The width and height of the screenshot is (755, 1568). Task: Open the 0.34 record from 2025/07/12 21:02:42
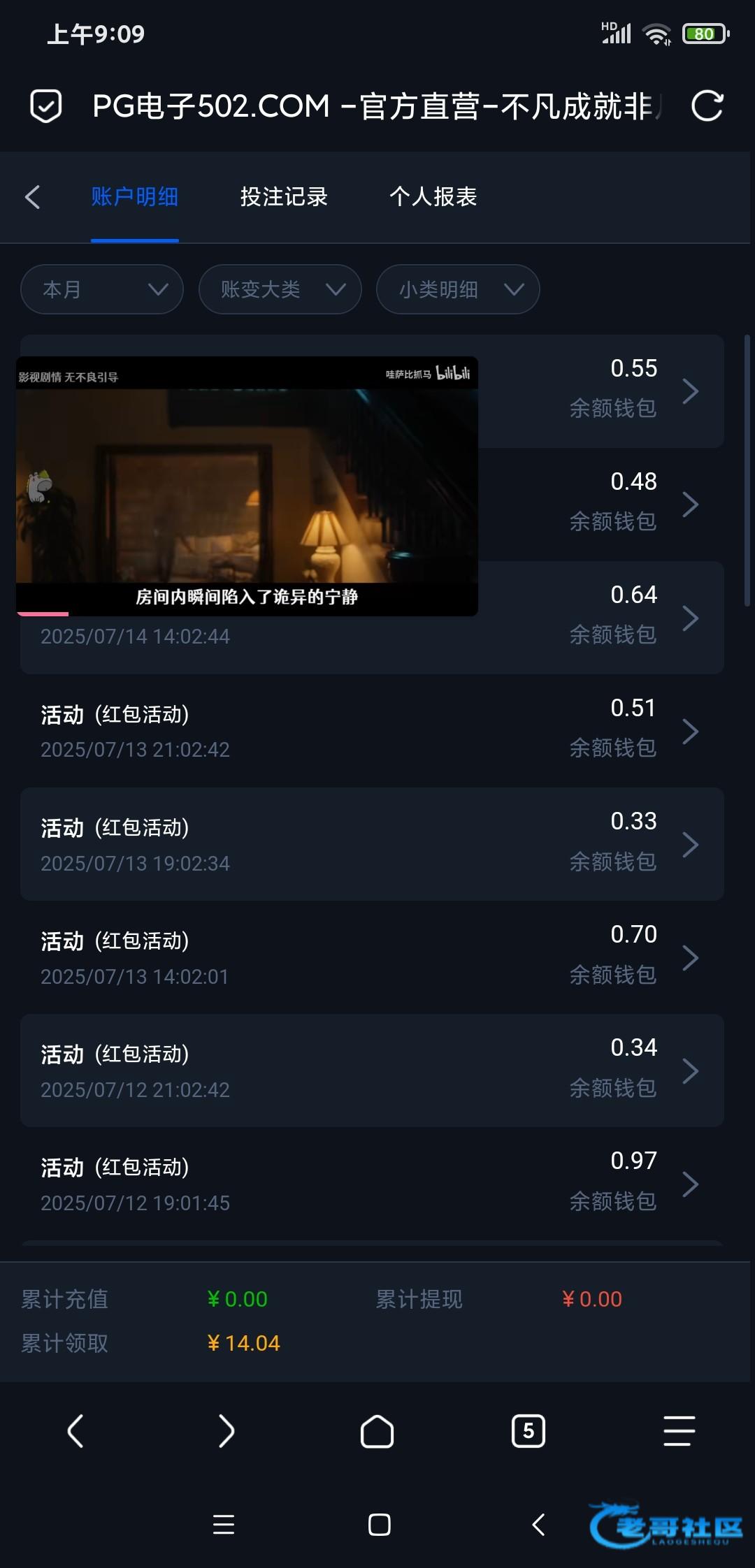(x=371, y=1070)
